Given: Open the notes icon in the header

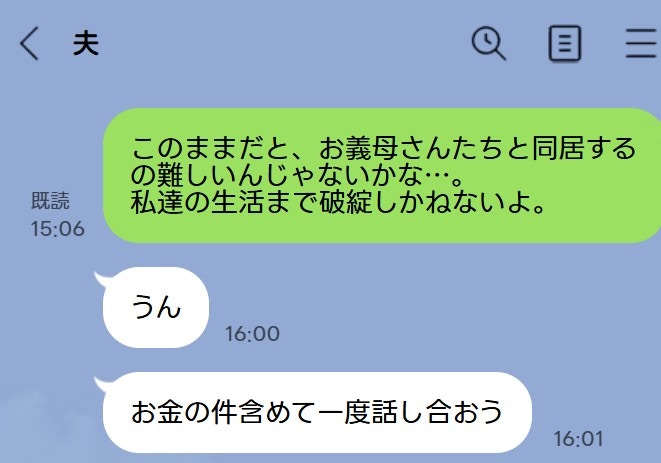Looking at the screenshot, I should pyautogui.click(x=565, y=44).
